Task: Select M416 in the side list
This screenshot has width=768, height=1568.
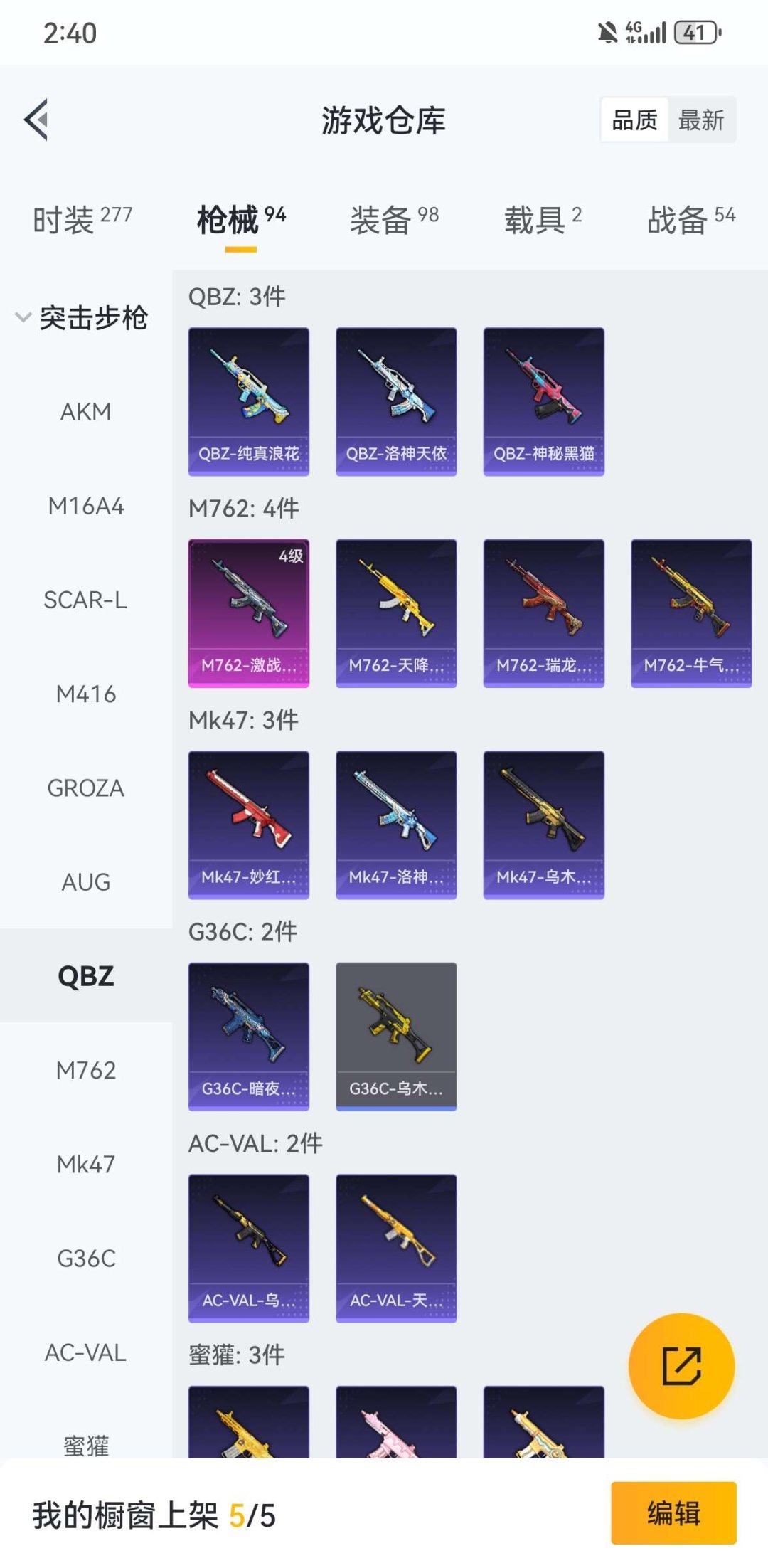Action: click(86, 694)
